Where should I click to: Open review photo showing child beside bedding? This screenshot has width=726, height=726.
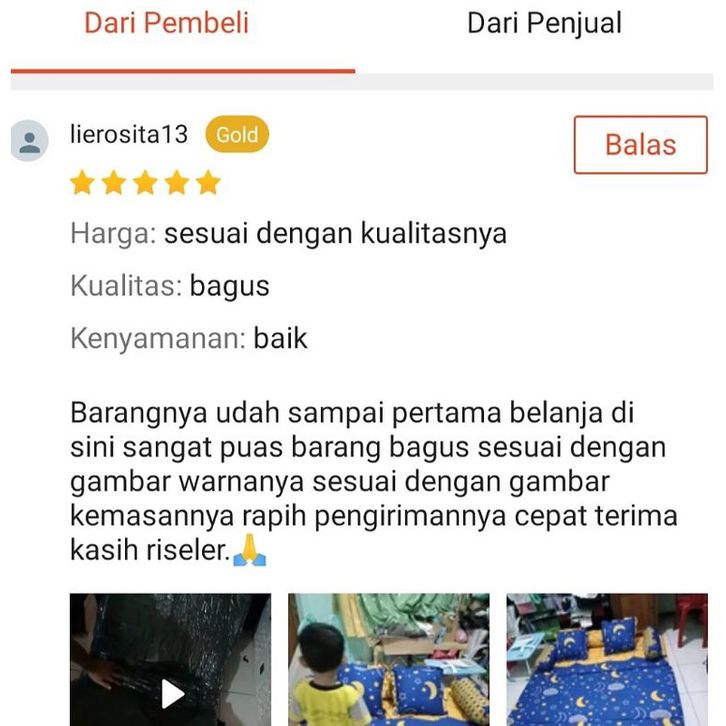pyautogui.click(x=389, y=660)
